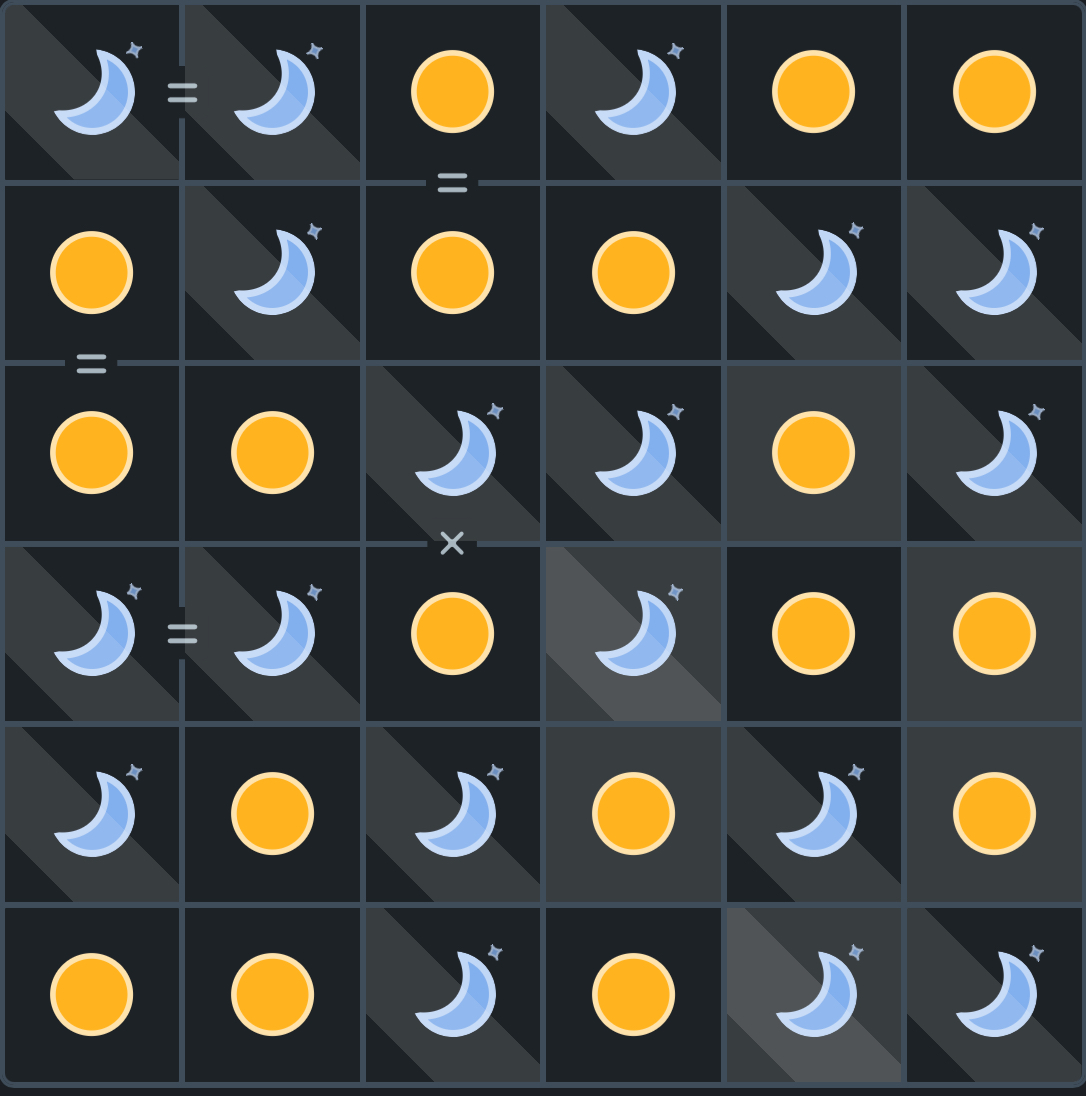Toggle the top-row sun above the = marker

(x=452, y=92)
